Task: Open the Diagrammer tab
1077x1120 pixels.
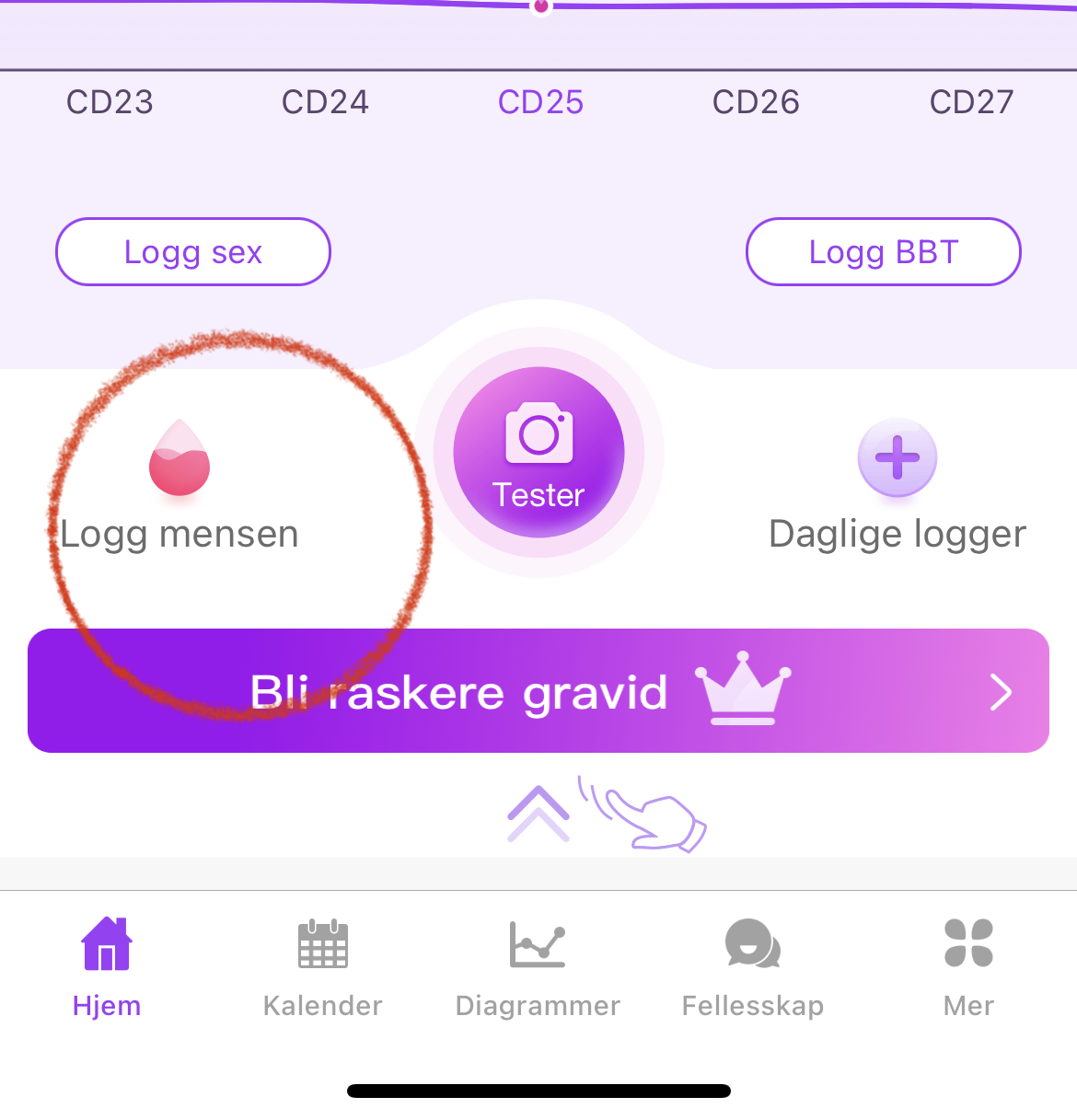Action: tap(538, 966)
